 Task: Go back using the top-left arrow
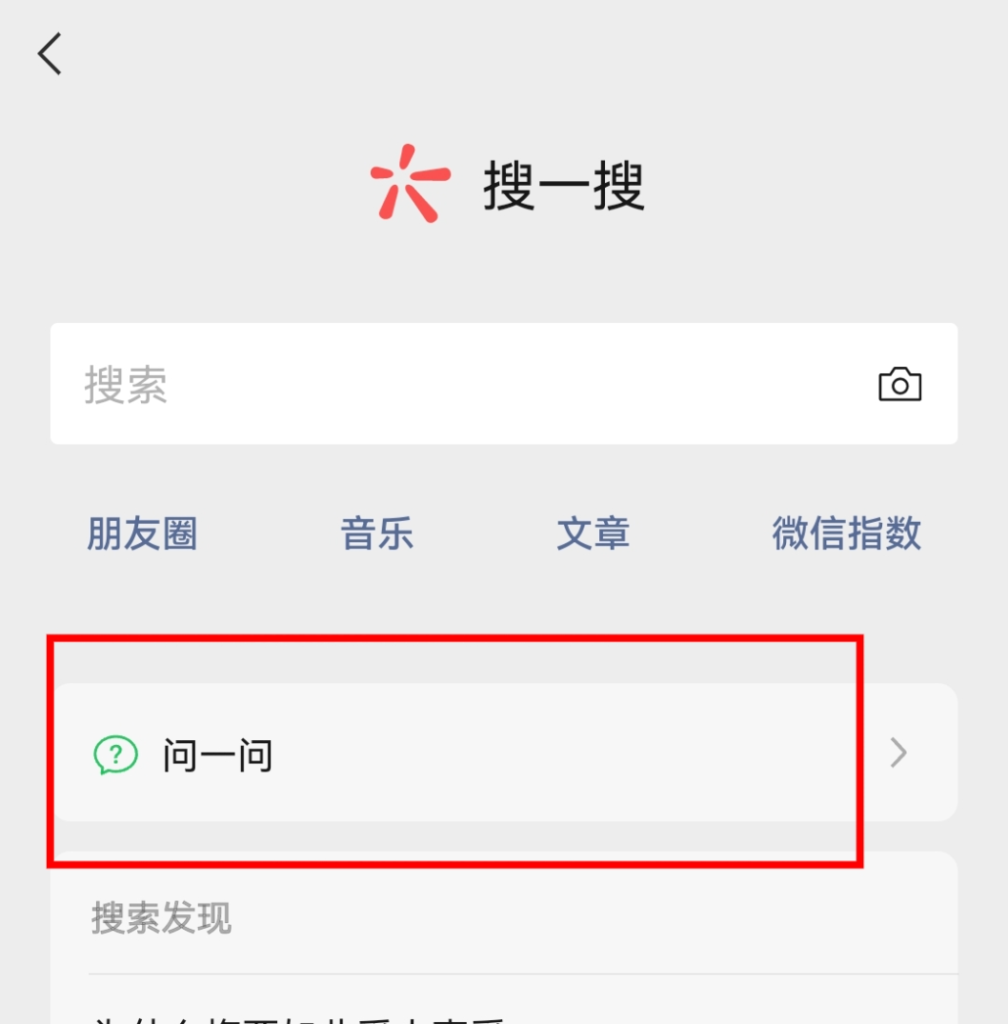pyautogui.click(x=50, y=53)
